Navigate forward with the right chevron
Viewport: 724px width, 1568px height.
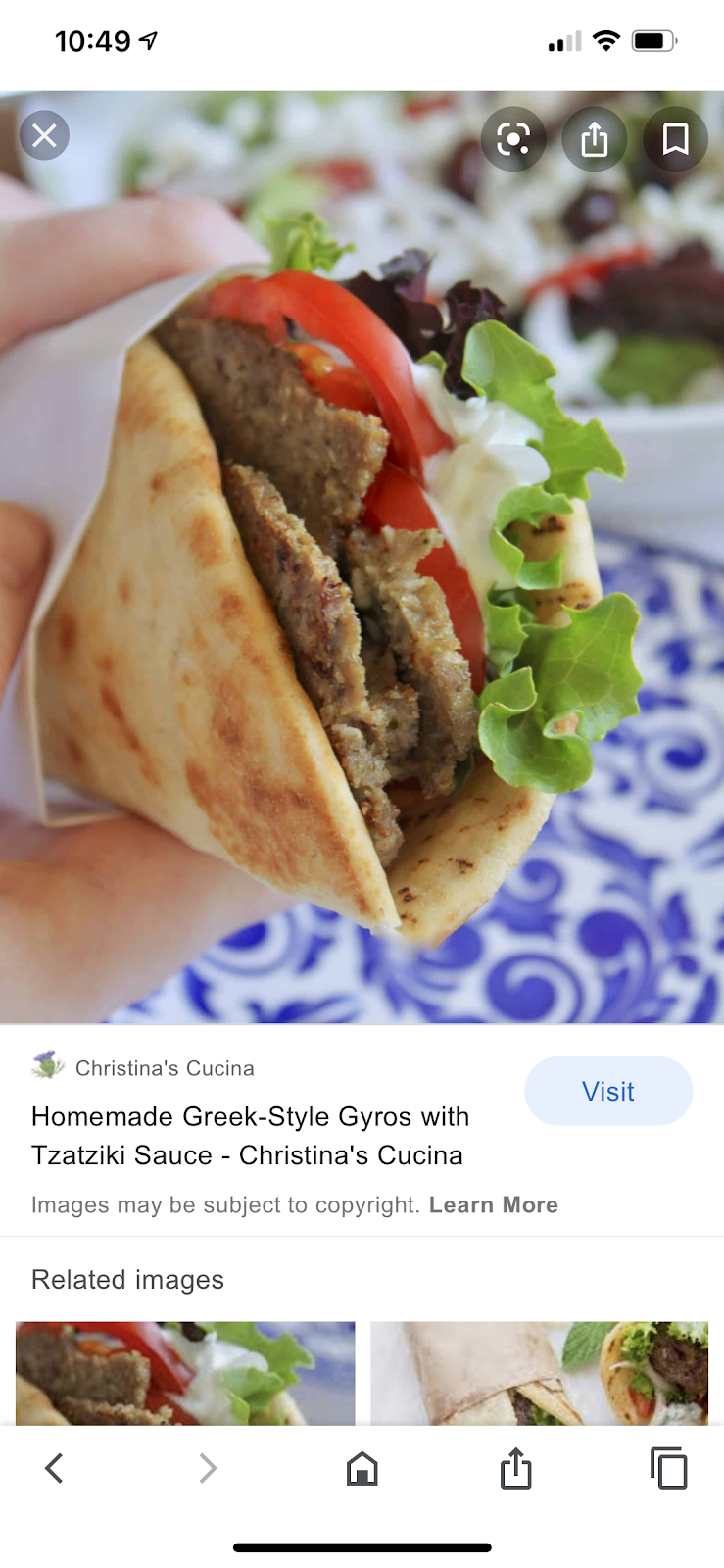click(x=208, y=1468)
